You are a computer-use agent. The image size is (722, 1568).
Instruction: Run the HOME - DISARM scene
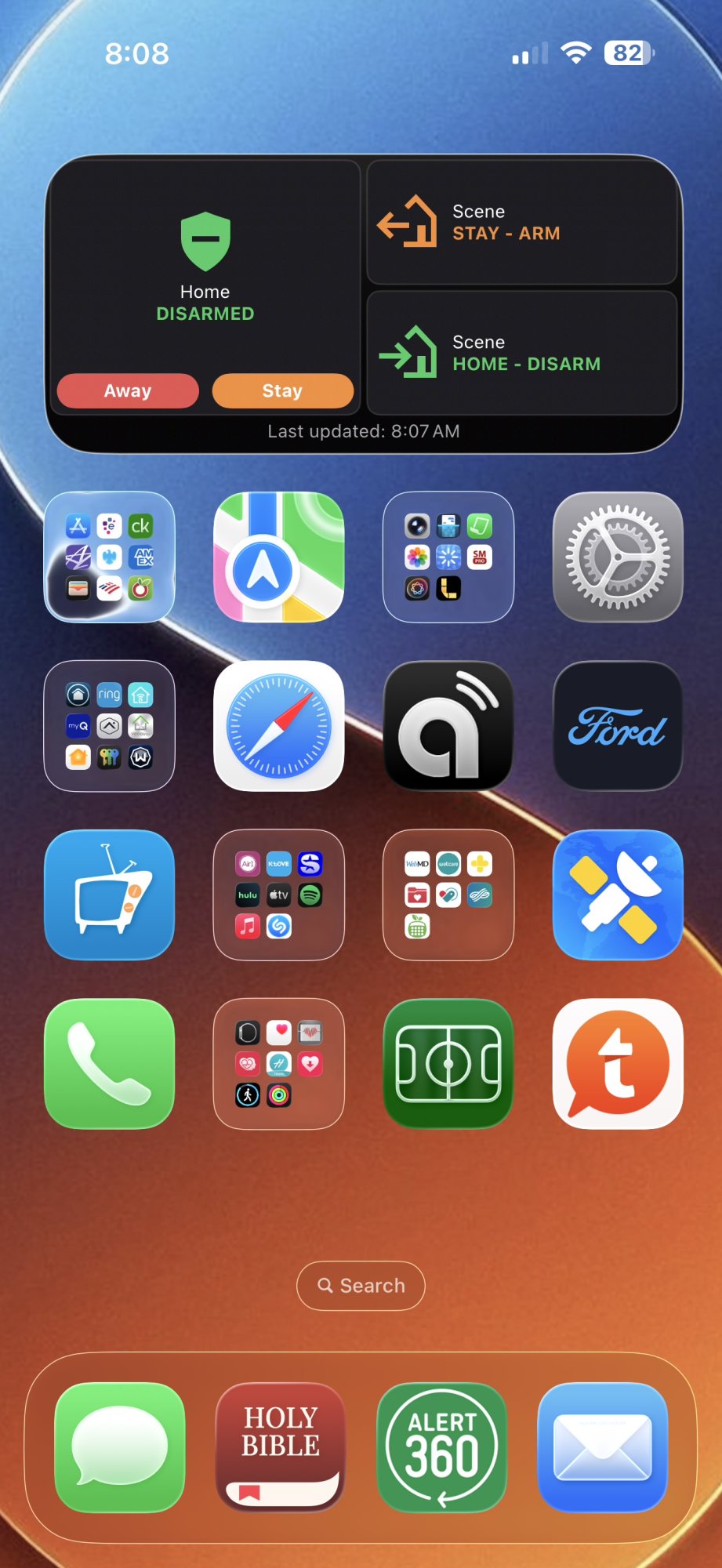click(521, 354)
